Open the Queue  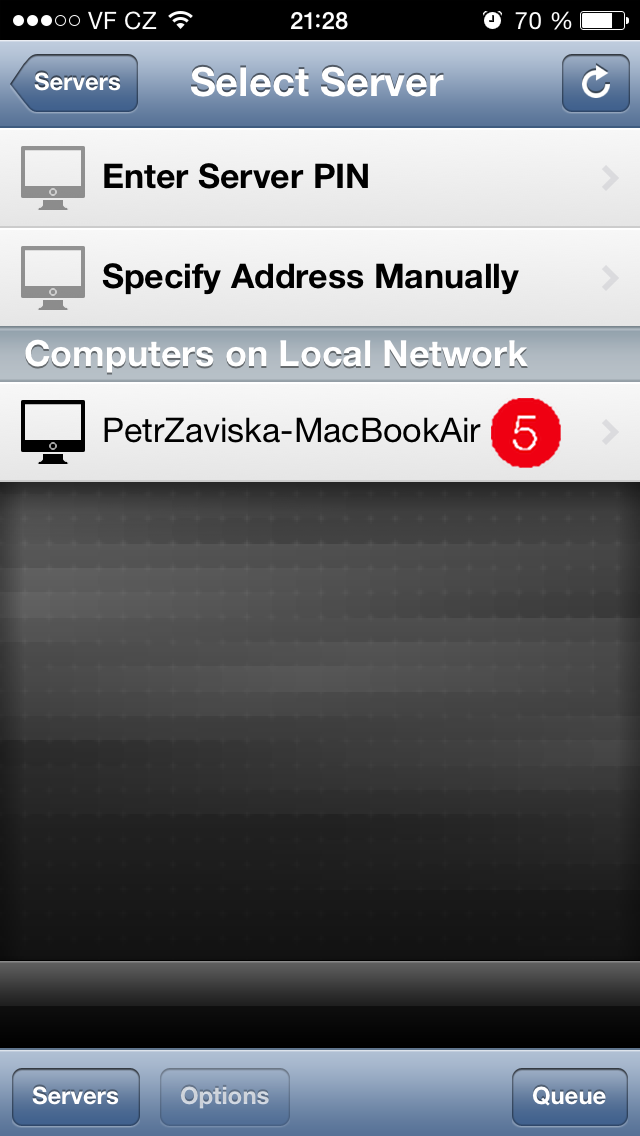point(568,1097)
